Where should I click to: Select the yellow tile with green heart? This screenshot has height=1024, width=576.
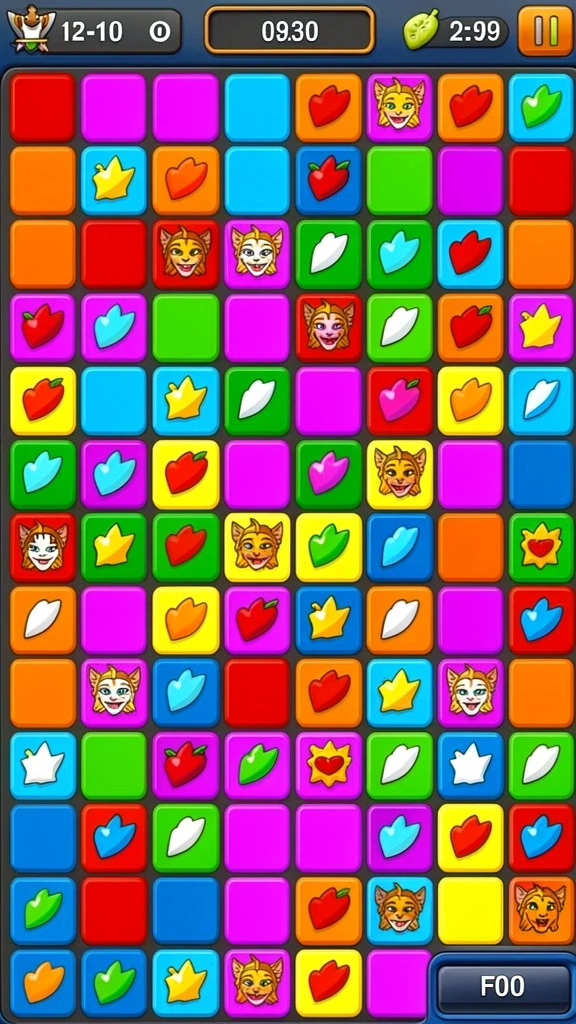[x=328, y=547]
